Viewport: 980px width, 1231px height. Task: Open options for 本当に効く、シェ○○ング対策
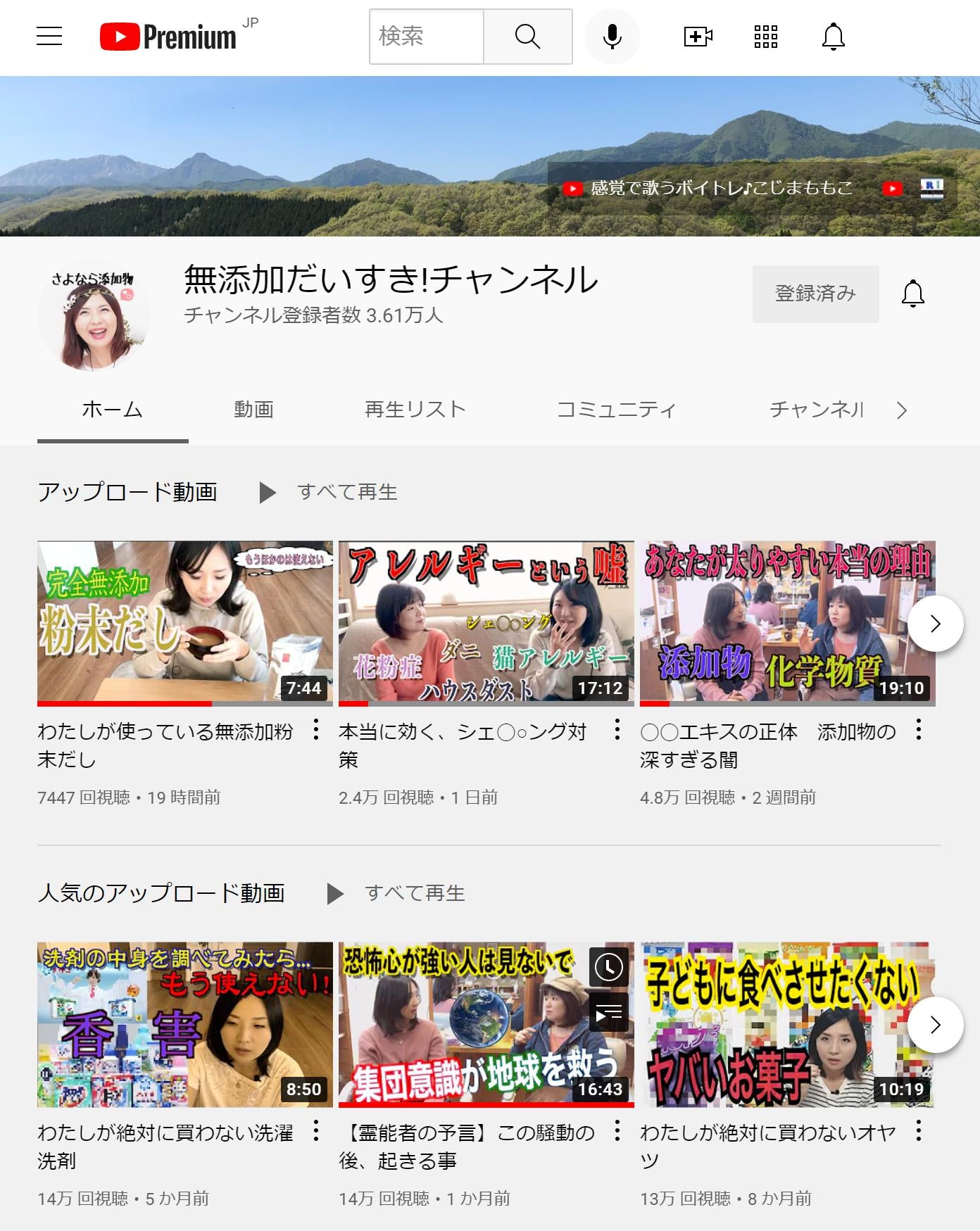[617, 730]
